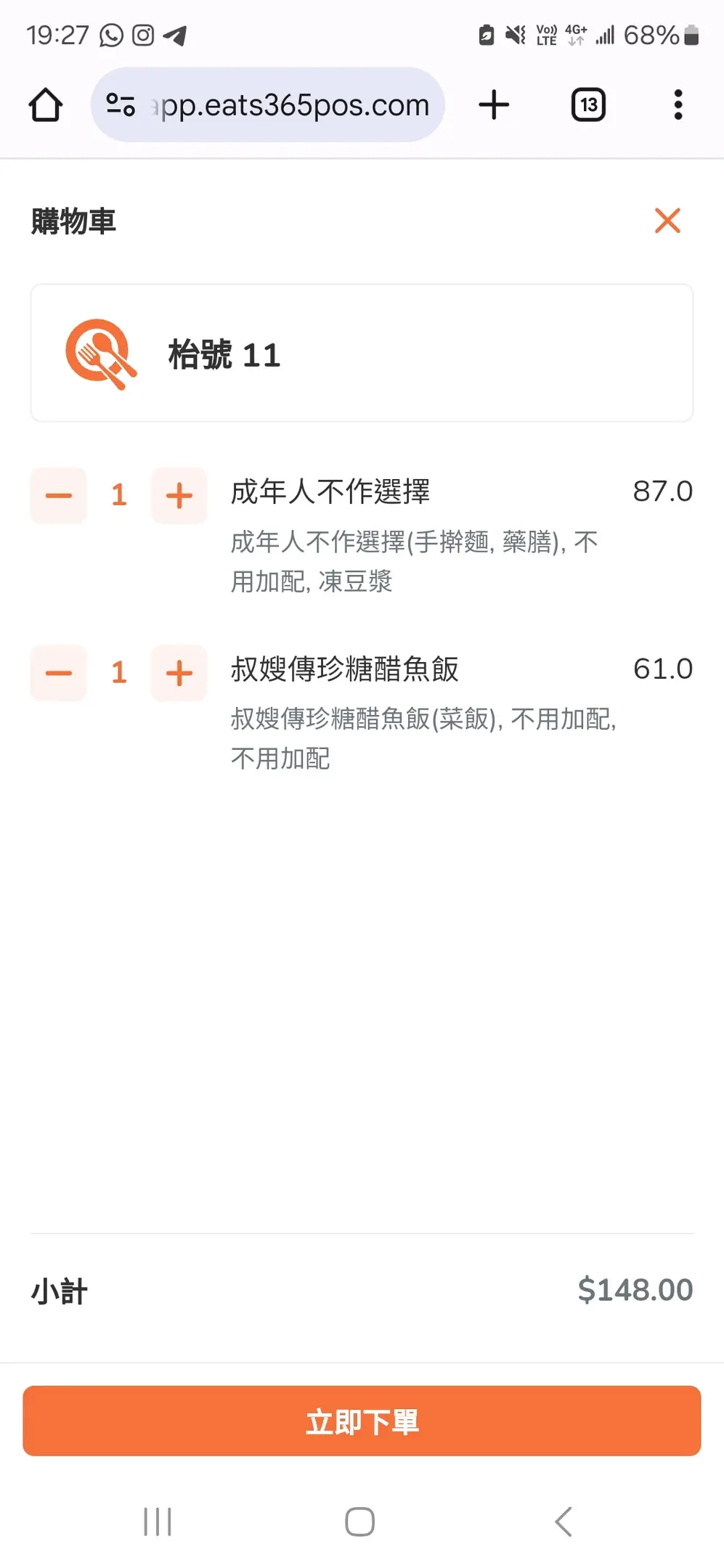724x1568 pixels.
Task: Open the recent apps view
Action: pyautogui.click(x=158, y=1522)
